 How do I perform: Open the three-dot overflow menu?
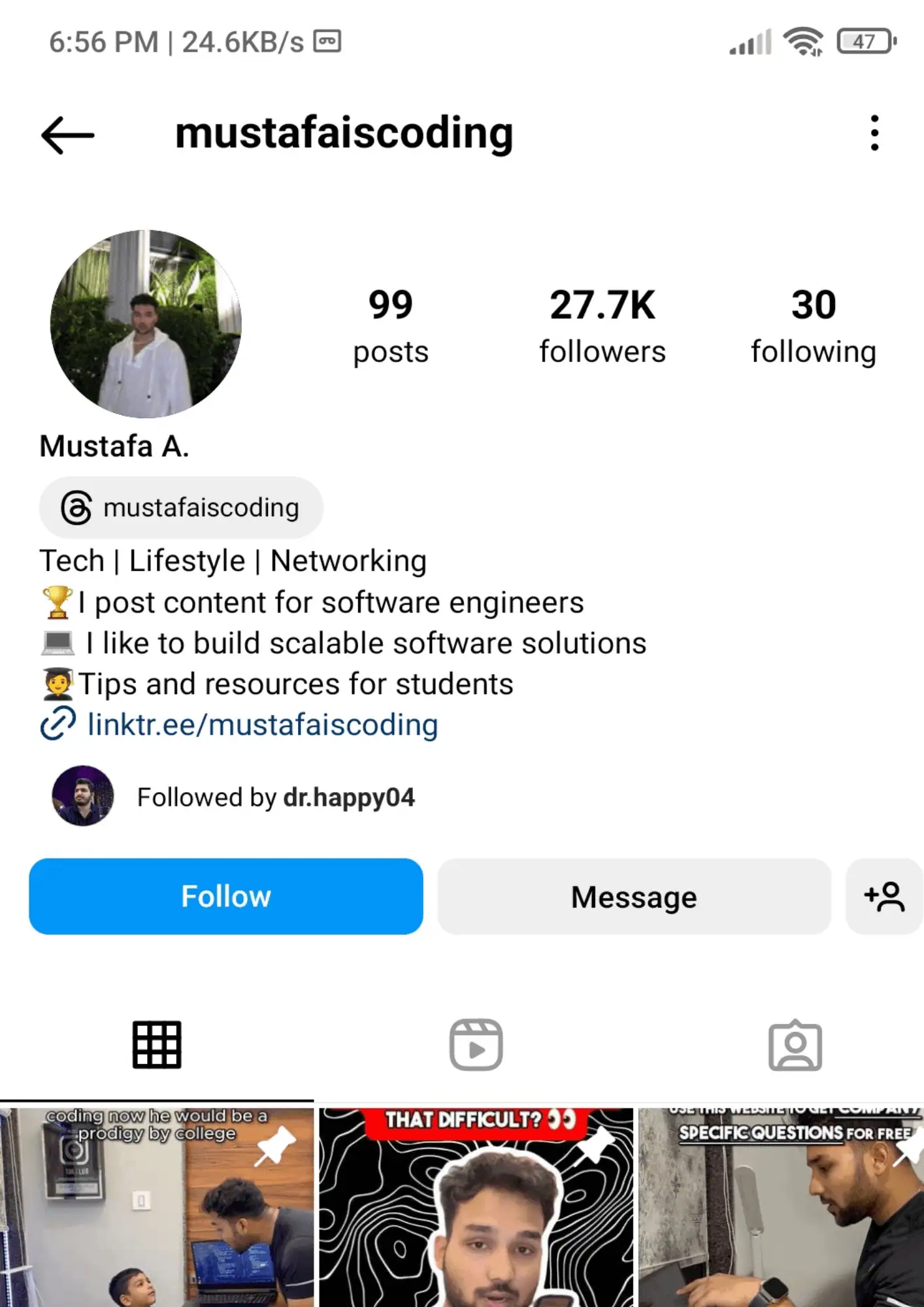coord(874,133)
